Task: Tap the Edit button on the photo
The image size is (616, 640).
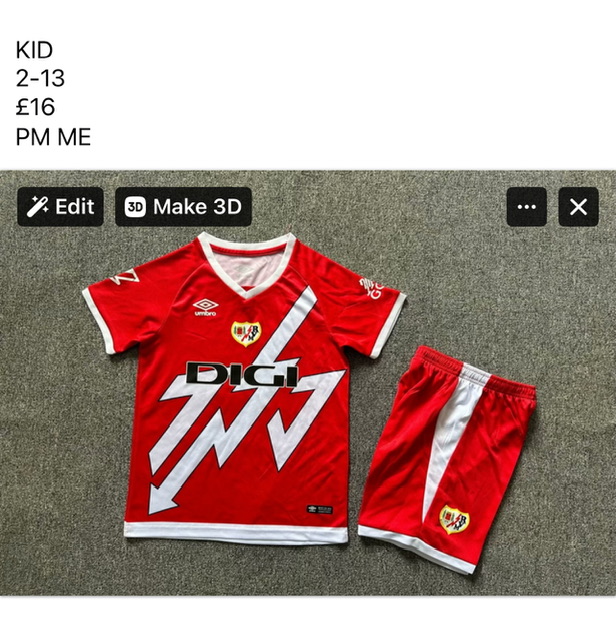Action: (60, 207)
